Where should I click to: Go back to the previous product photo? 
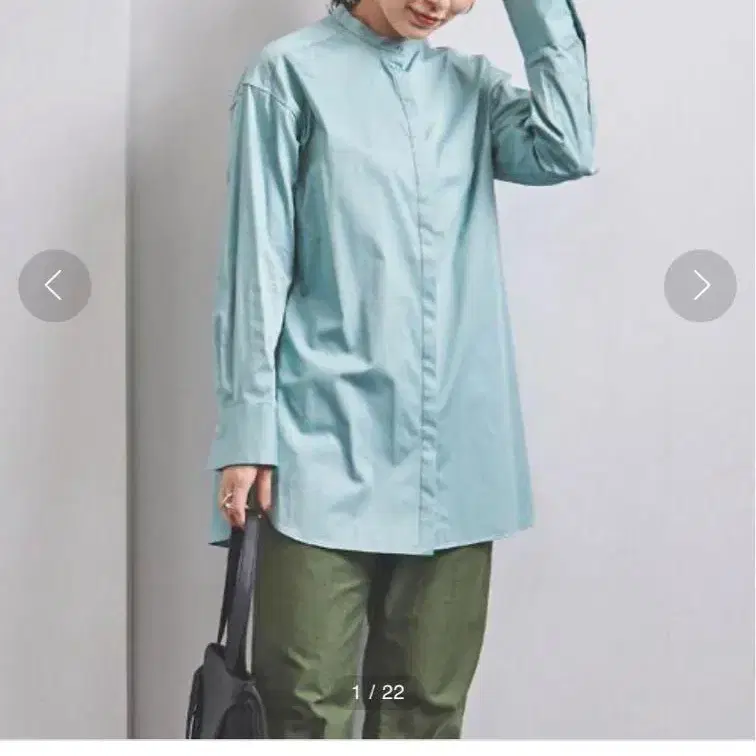tap(54, 286)
